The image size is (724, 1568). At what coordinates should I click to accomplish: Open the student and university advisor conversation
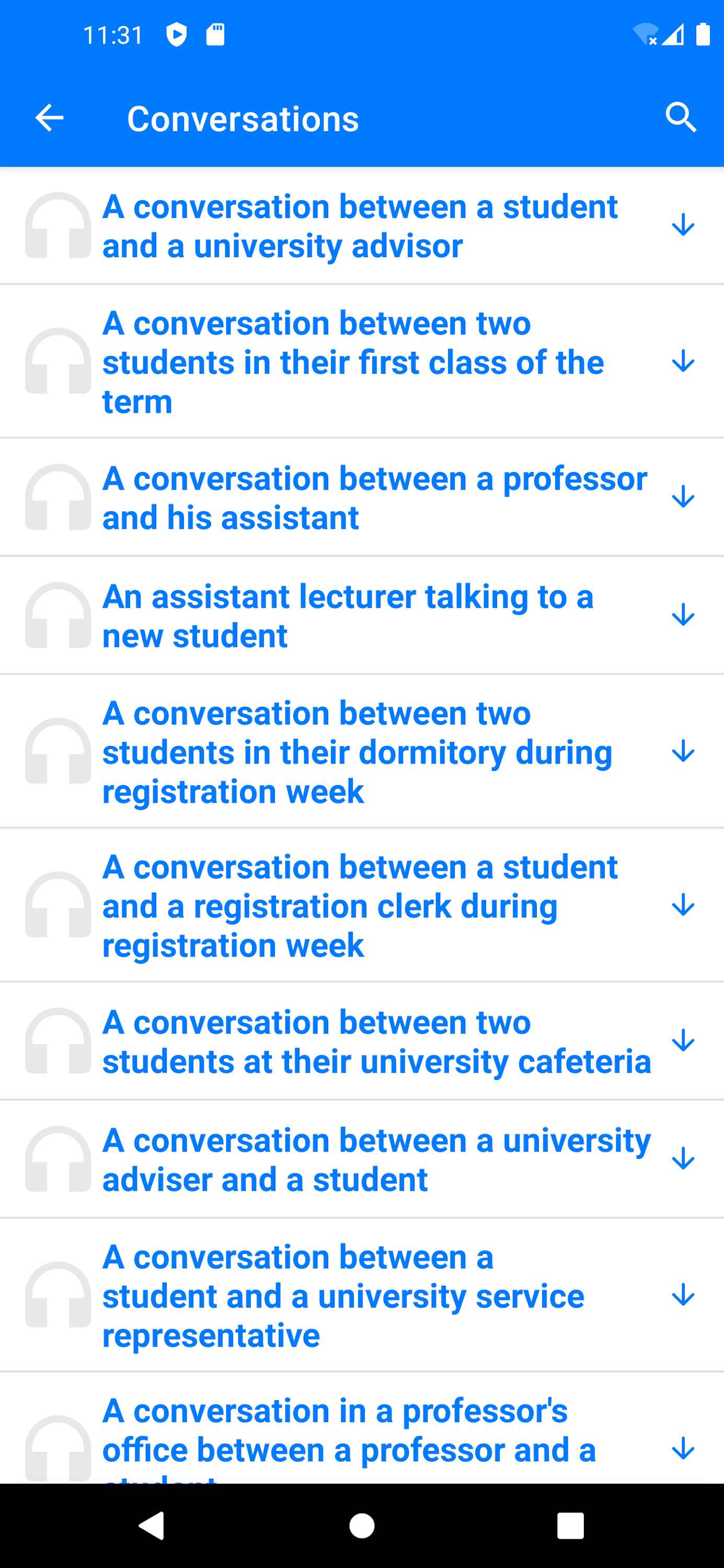359,226
